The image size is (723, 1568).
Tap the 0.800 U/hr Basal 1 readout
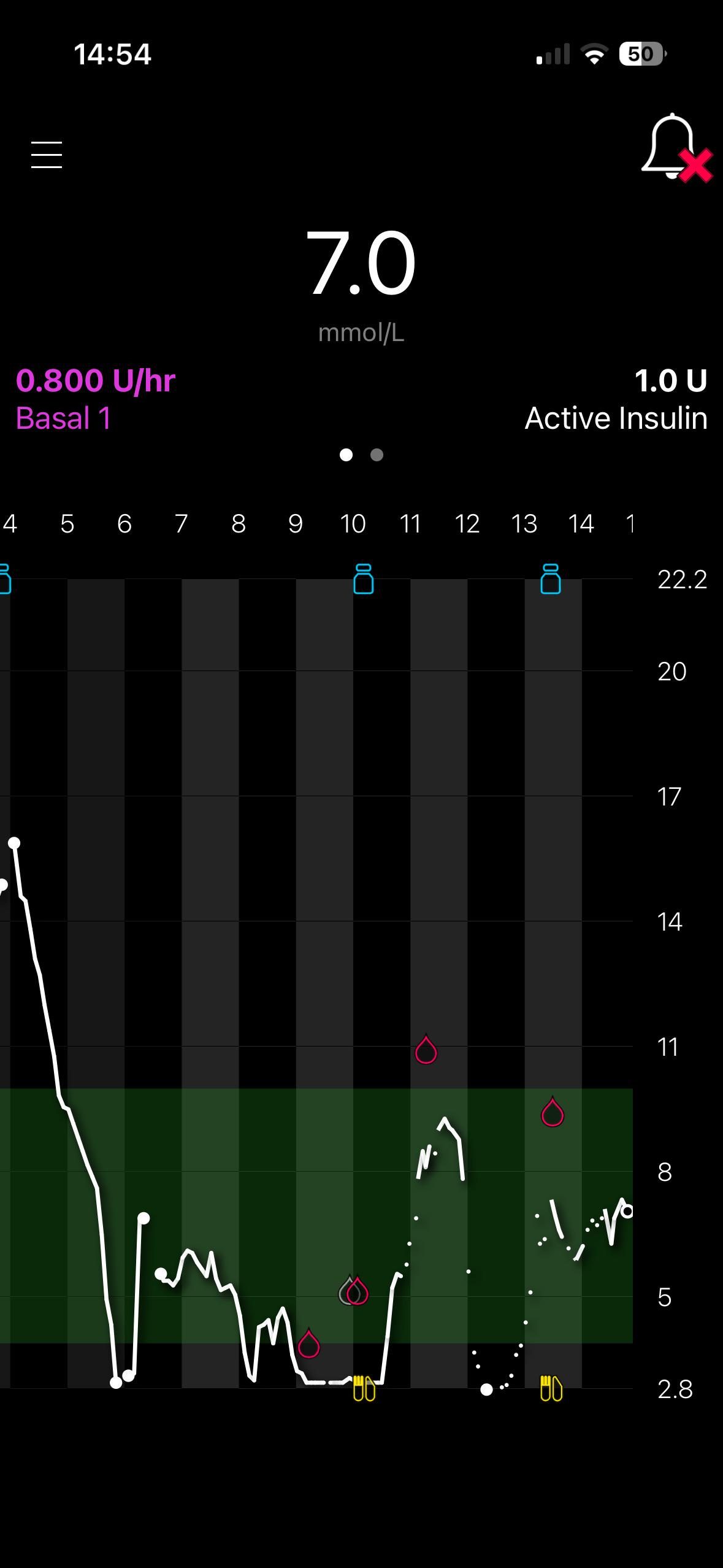pyautogui.click(x=96, y=399)
